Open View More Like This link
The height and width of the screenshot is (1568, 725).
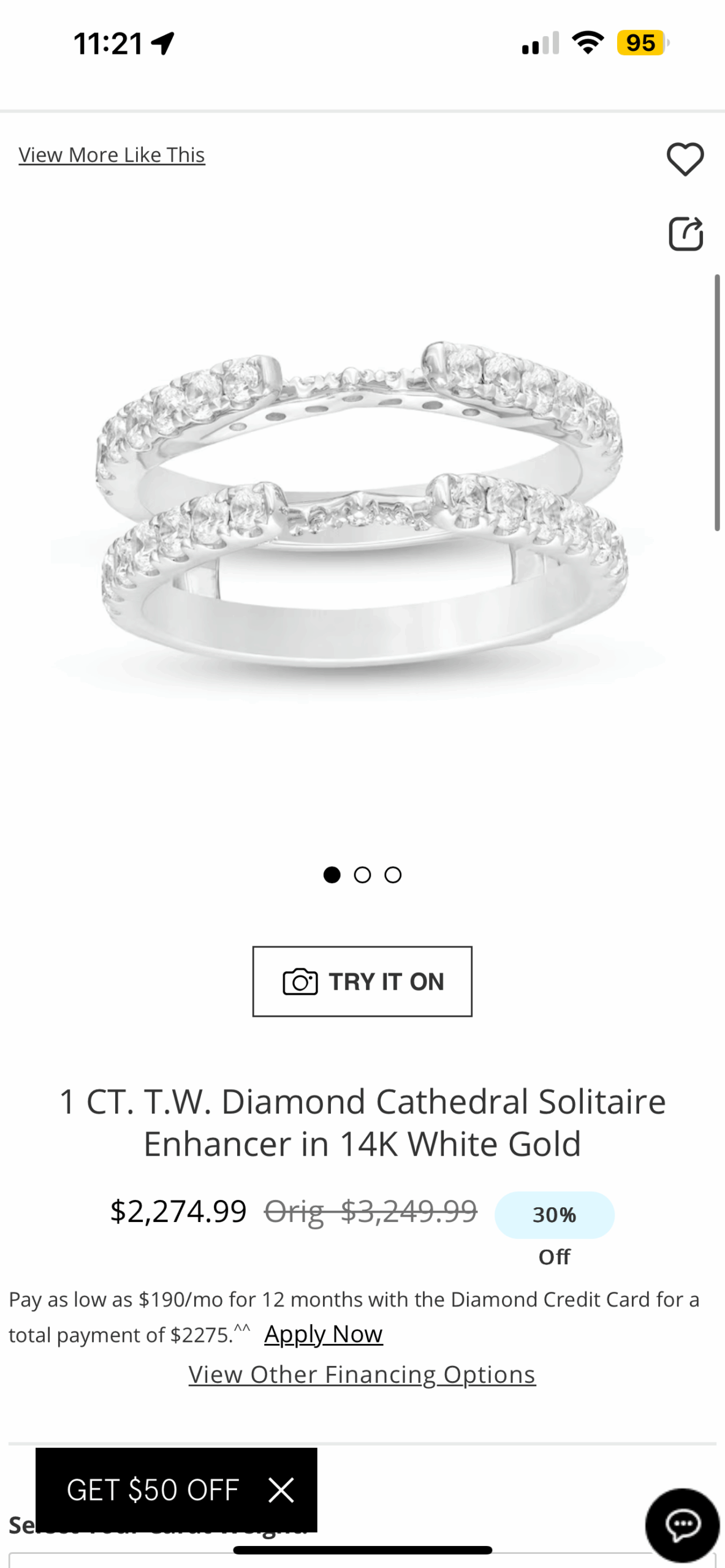(112, 155)
